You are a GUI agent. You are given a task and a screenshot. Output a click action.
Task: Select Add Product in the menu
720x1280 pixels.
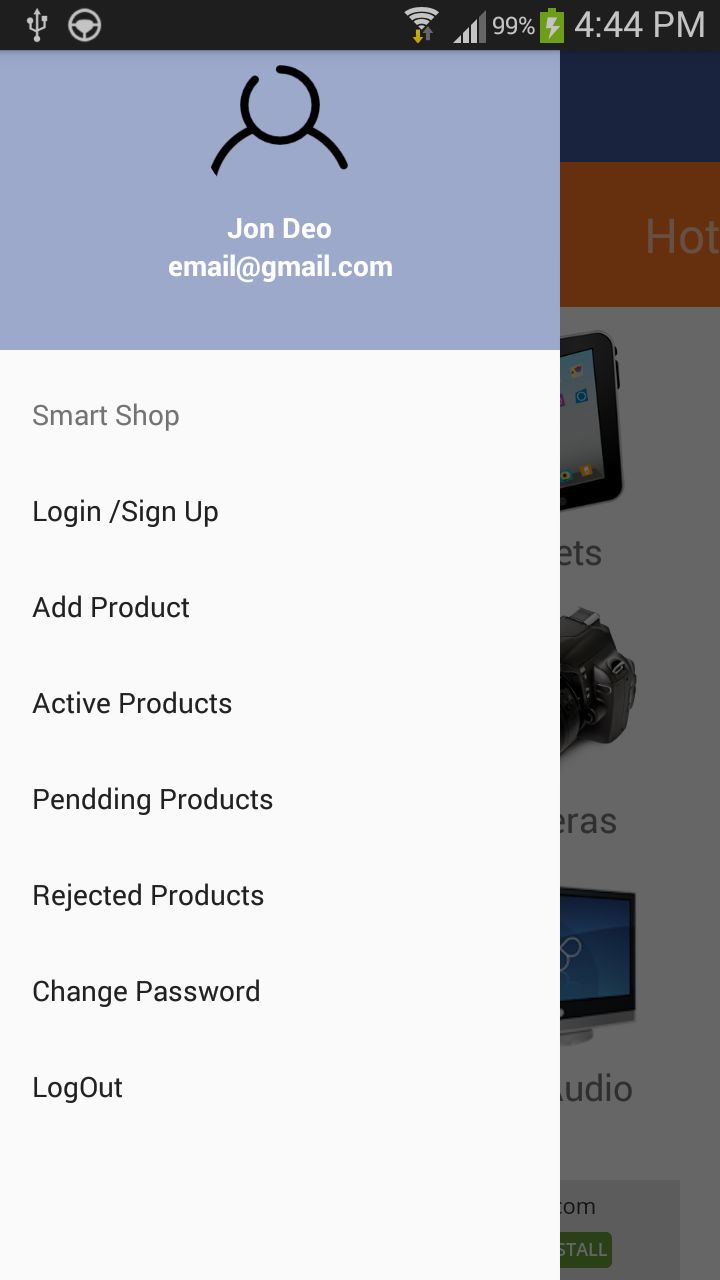(x=111, y=608)
